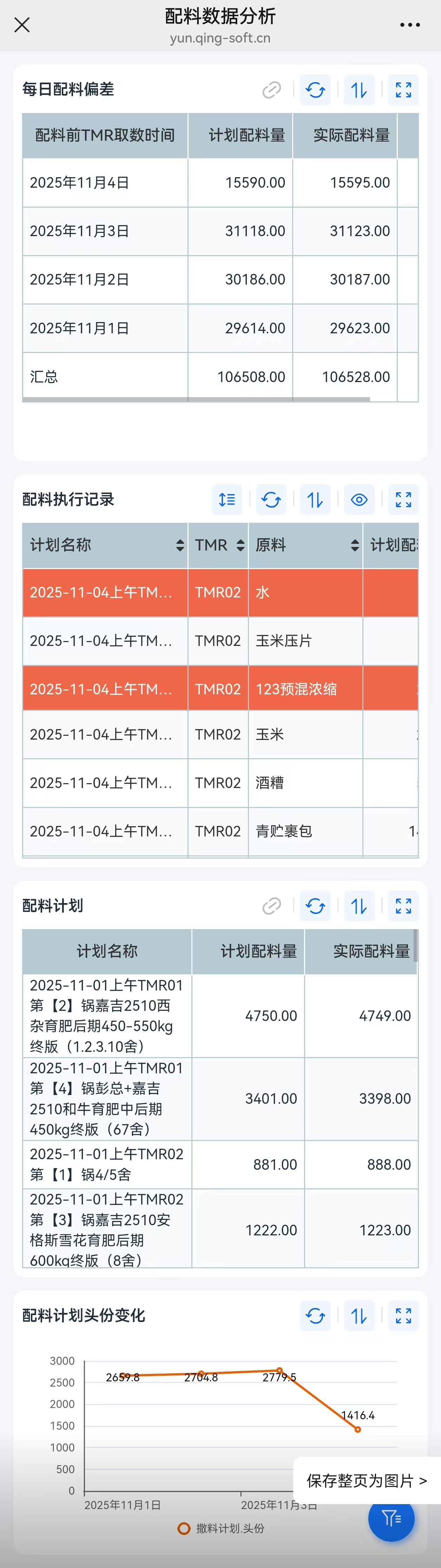Tap the link icon in 每日配料偏差

[272, 90]
